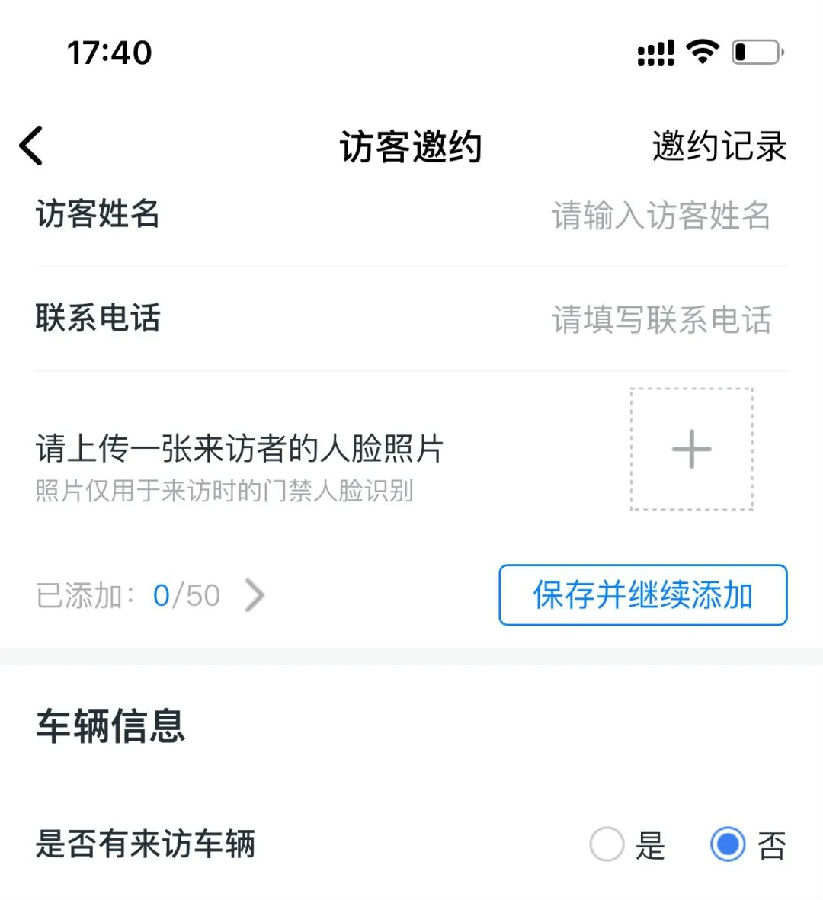Choose 否 for 是否有来访车辆
Viewport: 823px width, 900px height.
pyautogui.click(x=728, y=845)
